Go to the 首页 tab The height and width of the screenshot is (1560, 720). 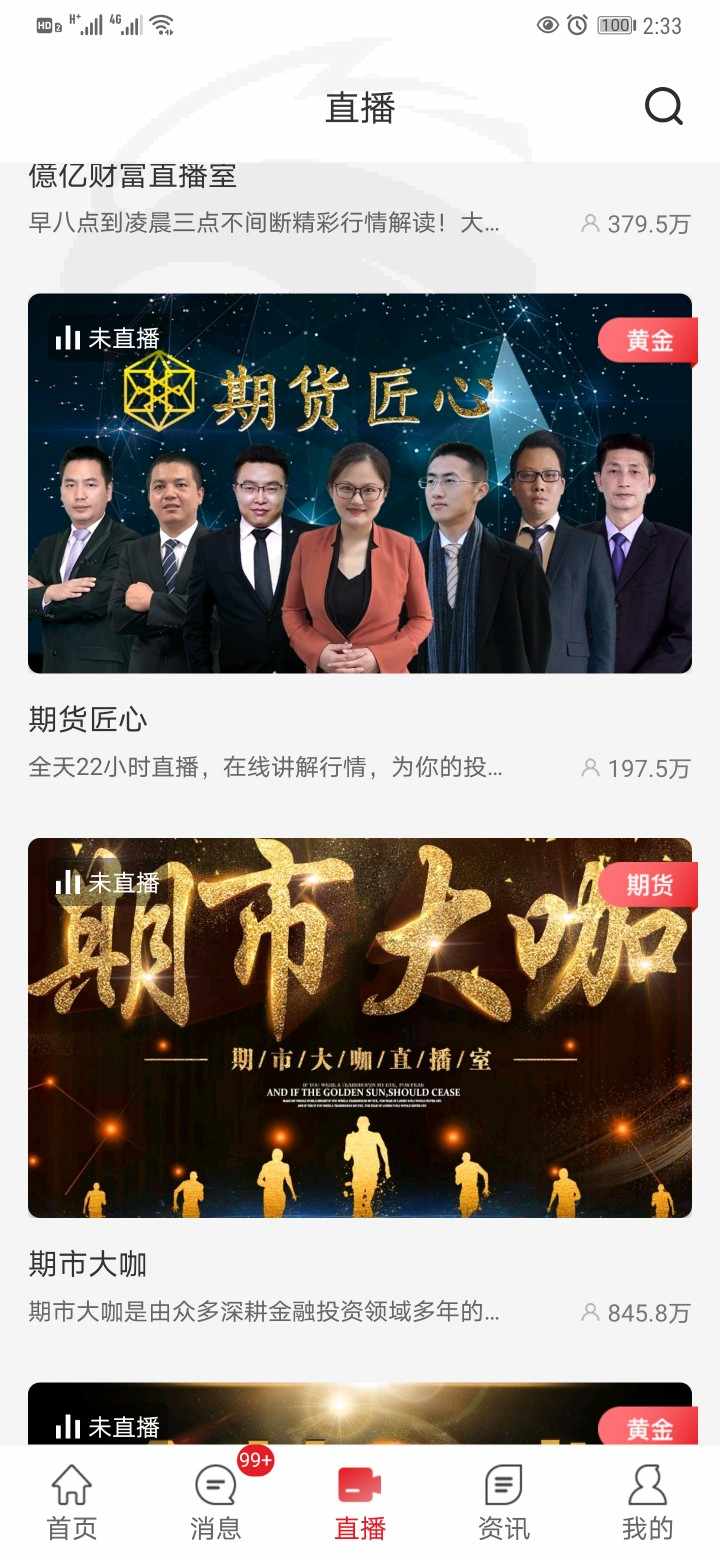pyautogui.click(x=72, y=1503)
